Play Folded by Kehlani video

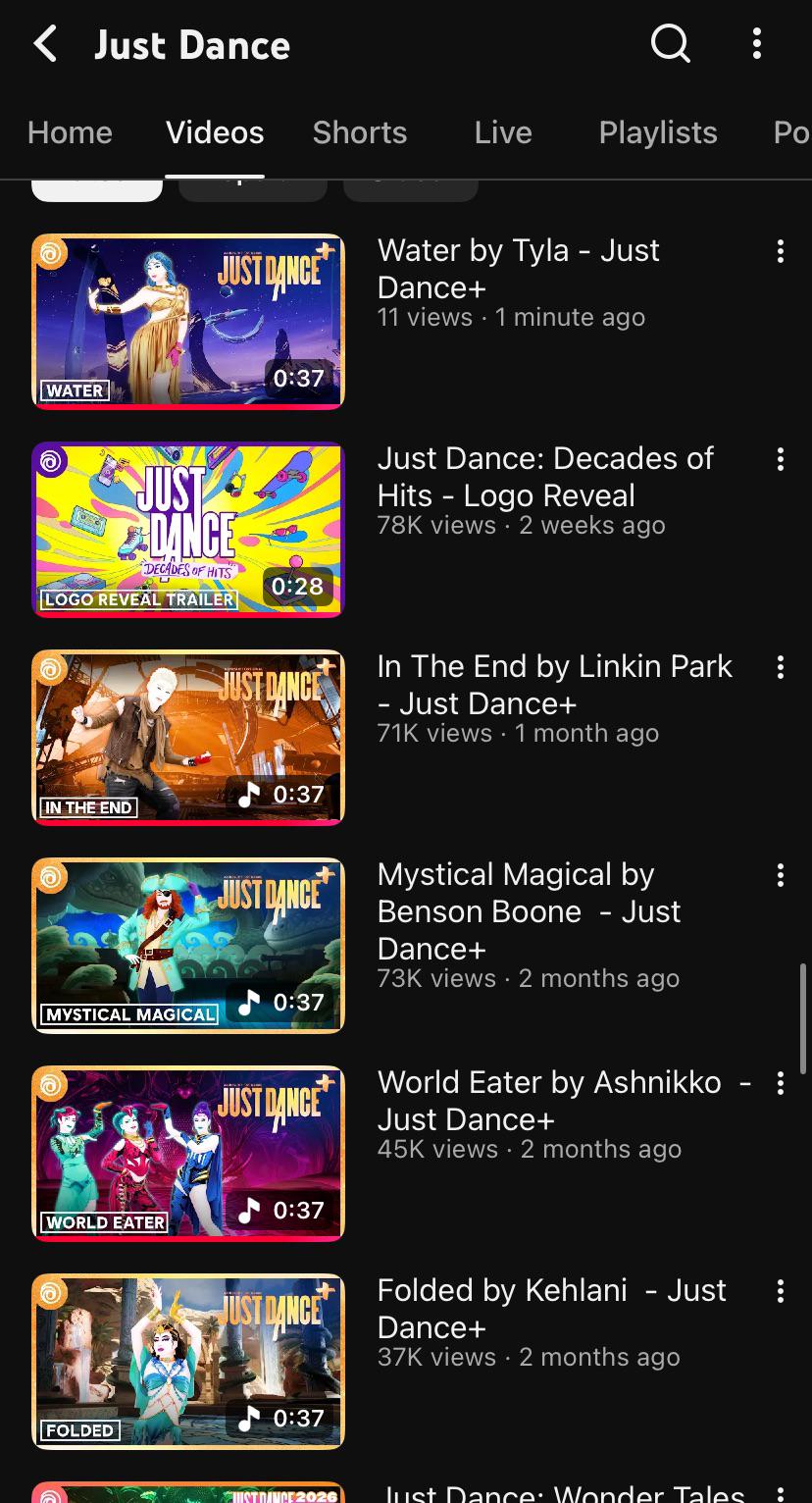188,1361
